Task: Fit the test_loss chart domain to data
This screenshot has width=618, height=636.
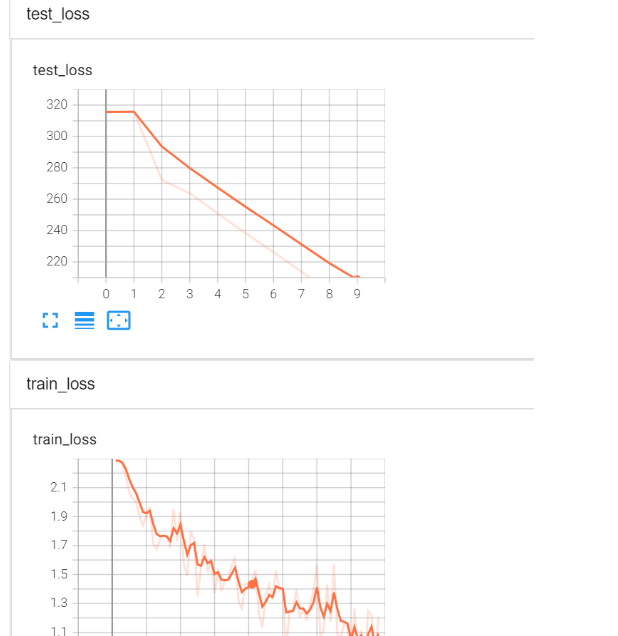Action: click(x=118, y=320)
